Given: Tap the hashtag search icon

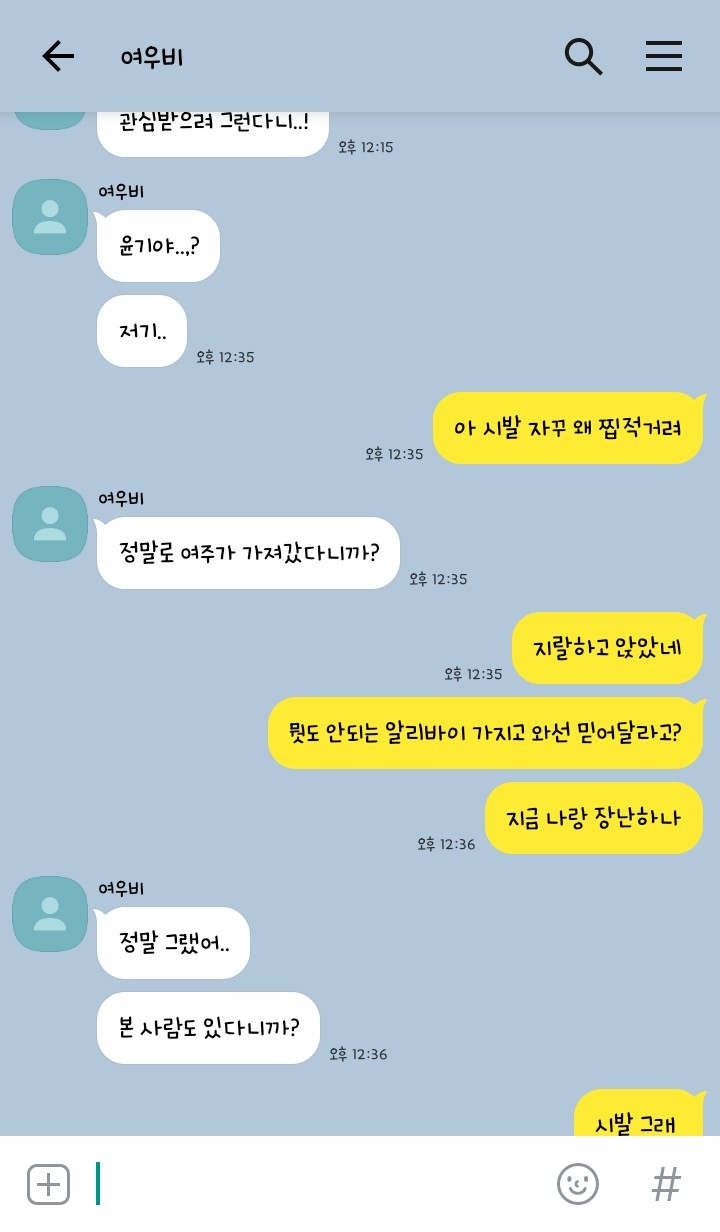Looking at the screenshot, I should tap(666, 1185).
